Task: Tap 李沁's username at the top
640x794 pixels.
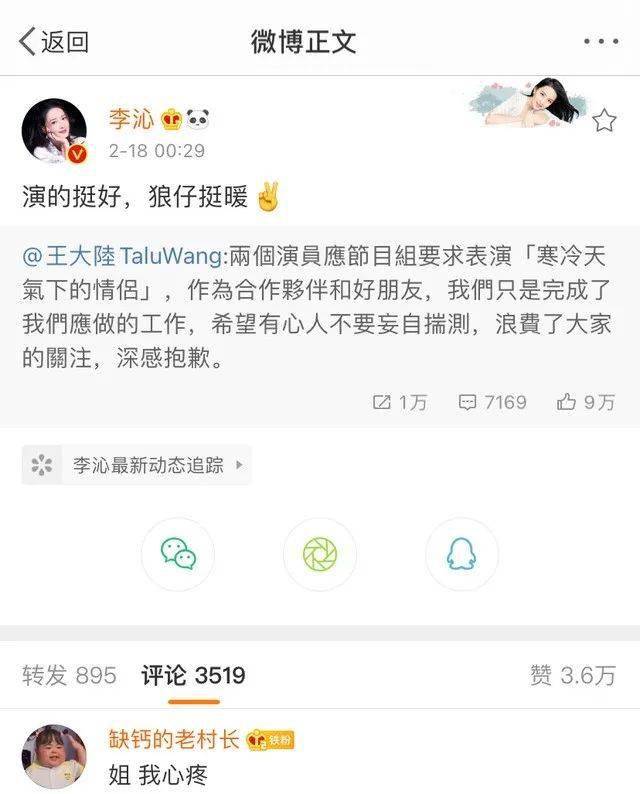Action: click(130, 120)
